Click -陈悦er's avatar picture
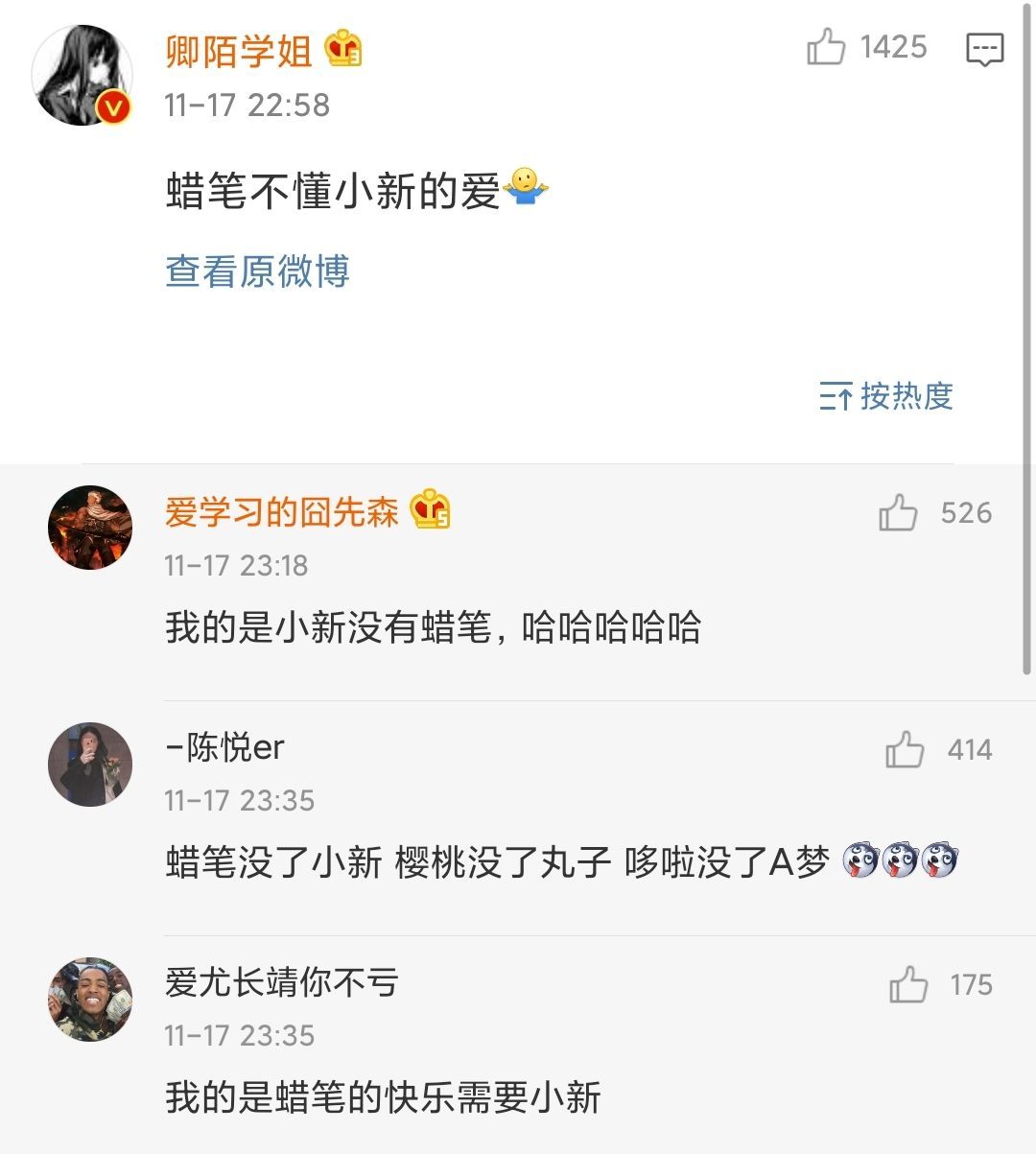The image size is (1036, 1154). pyautogui.click(x=89, y=765)
